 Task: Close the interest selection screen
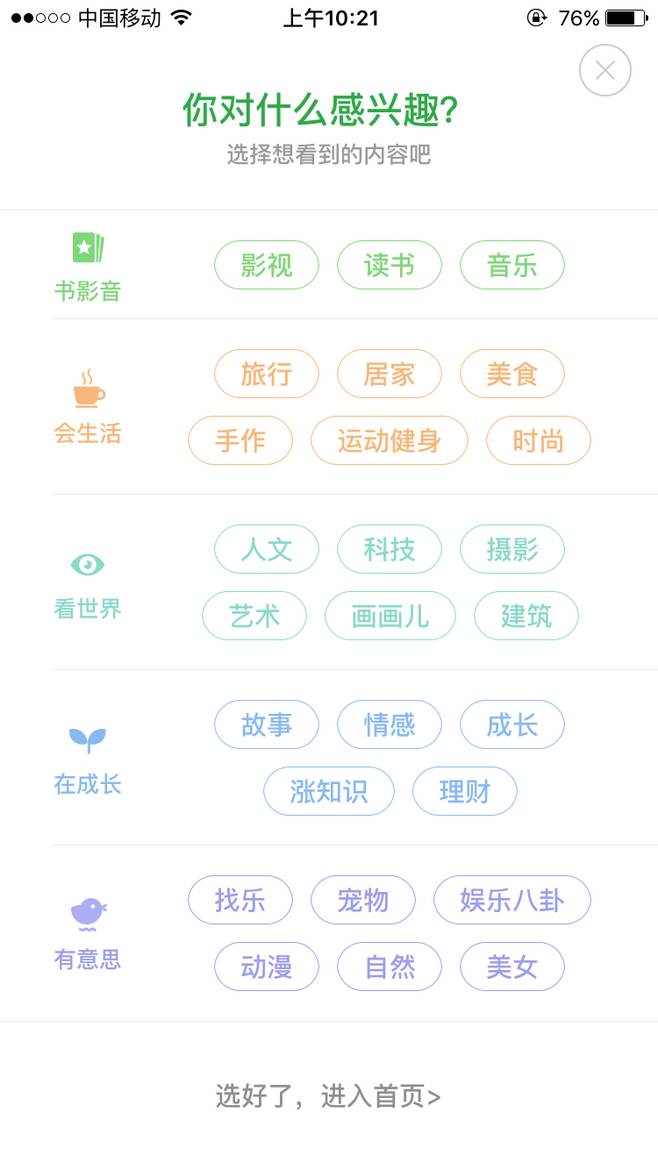(605, 70)
